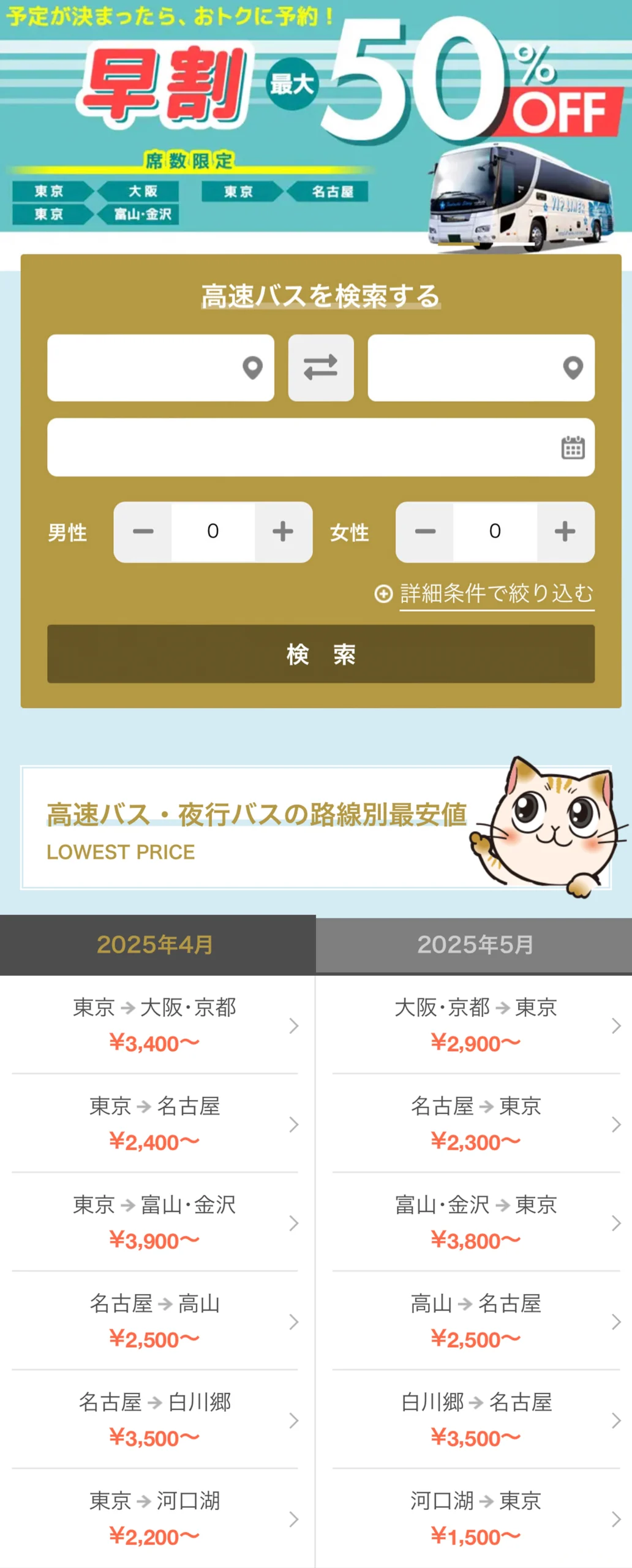This screenshot has width=632, height=1568.
Task: Switch to the 2025年5月 tab
Action: (x=474, y=944)
